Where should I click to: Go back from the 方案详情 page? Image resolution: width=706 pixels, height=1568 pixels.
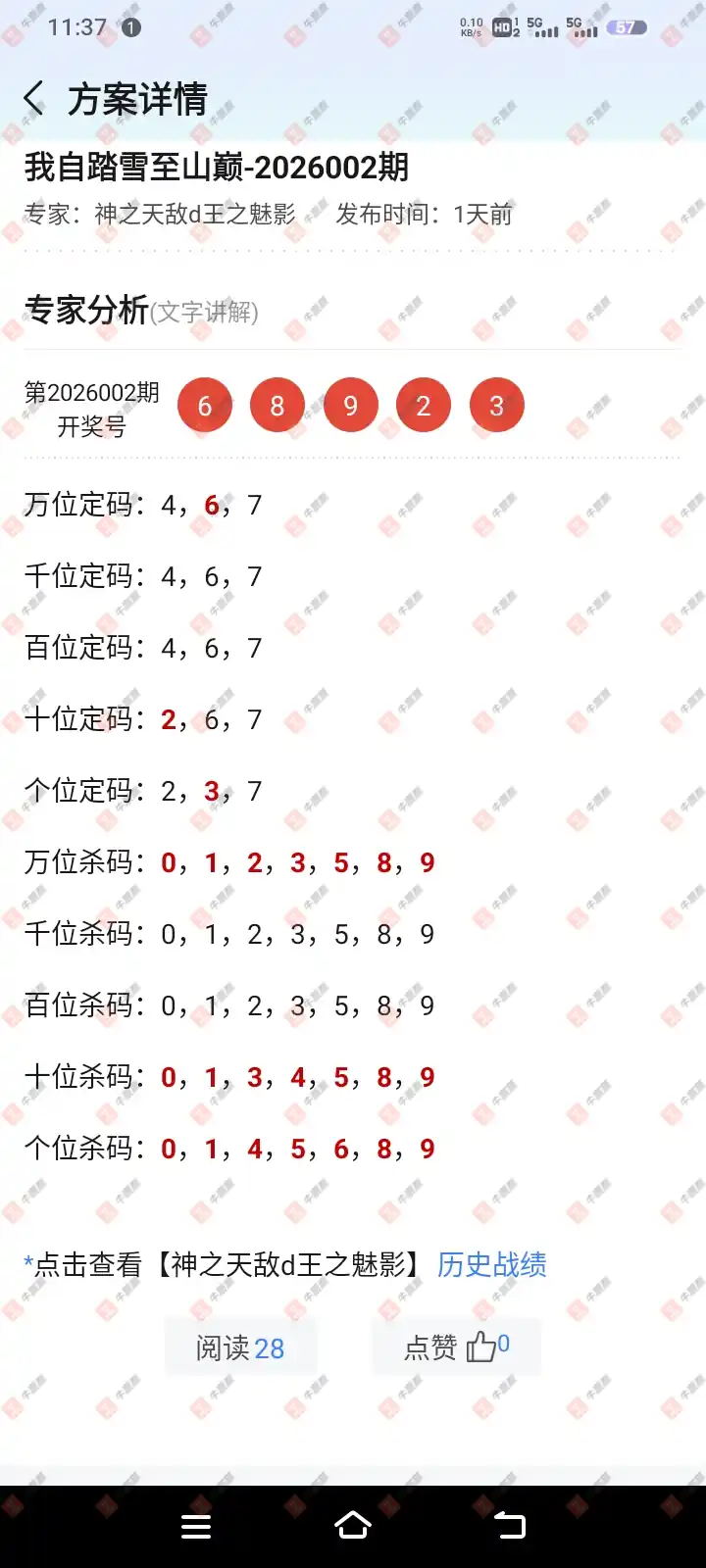coord(34,99)
